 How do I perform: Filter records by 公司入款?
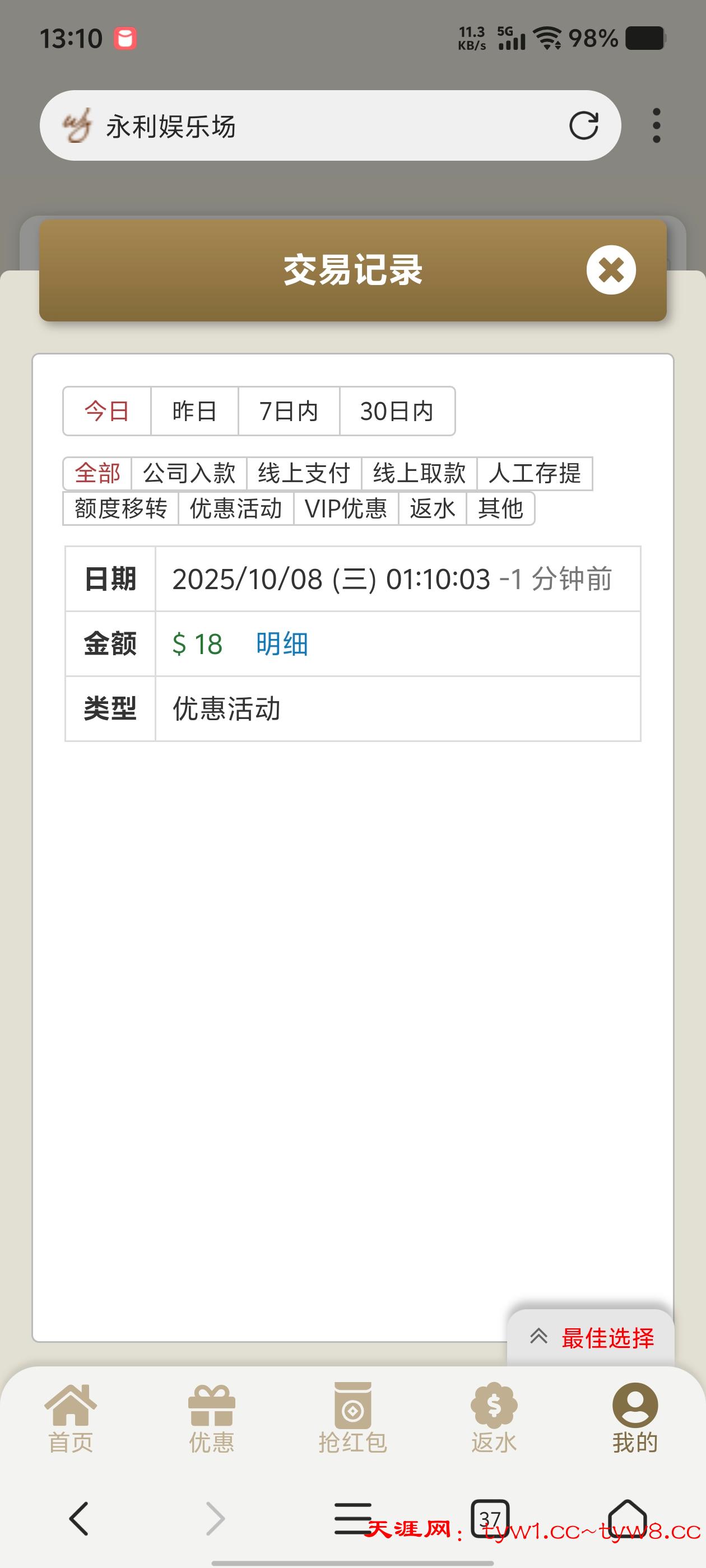coord(189,474)
